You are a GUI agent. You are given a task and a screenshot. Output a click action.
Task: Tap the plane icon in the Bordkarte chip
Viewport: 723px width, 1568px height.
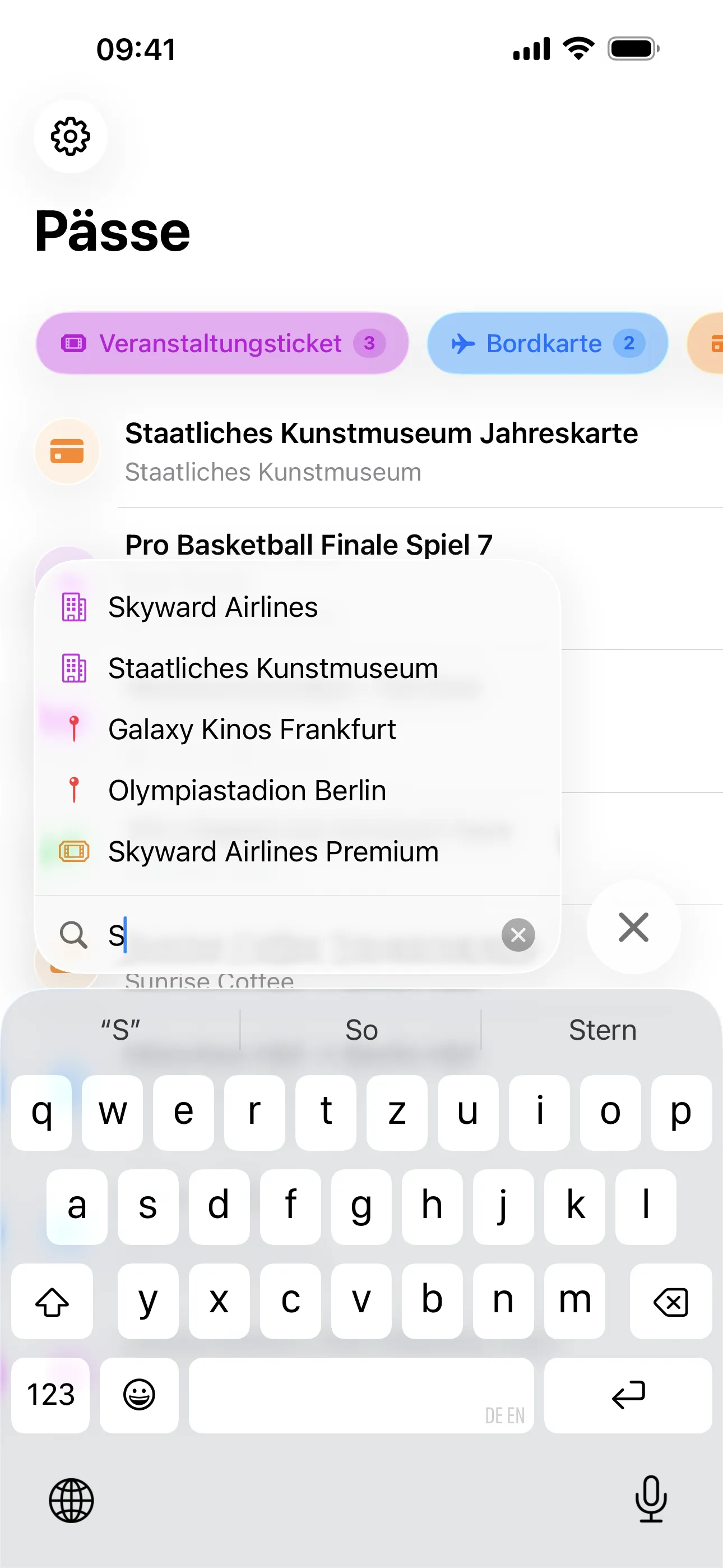point(464,343)
